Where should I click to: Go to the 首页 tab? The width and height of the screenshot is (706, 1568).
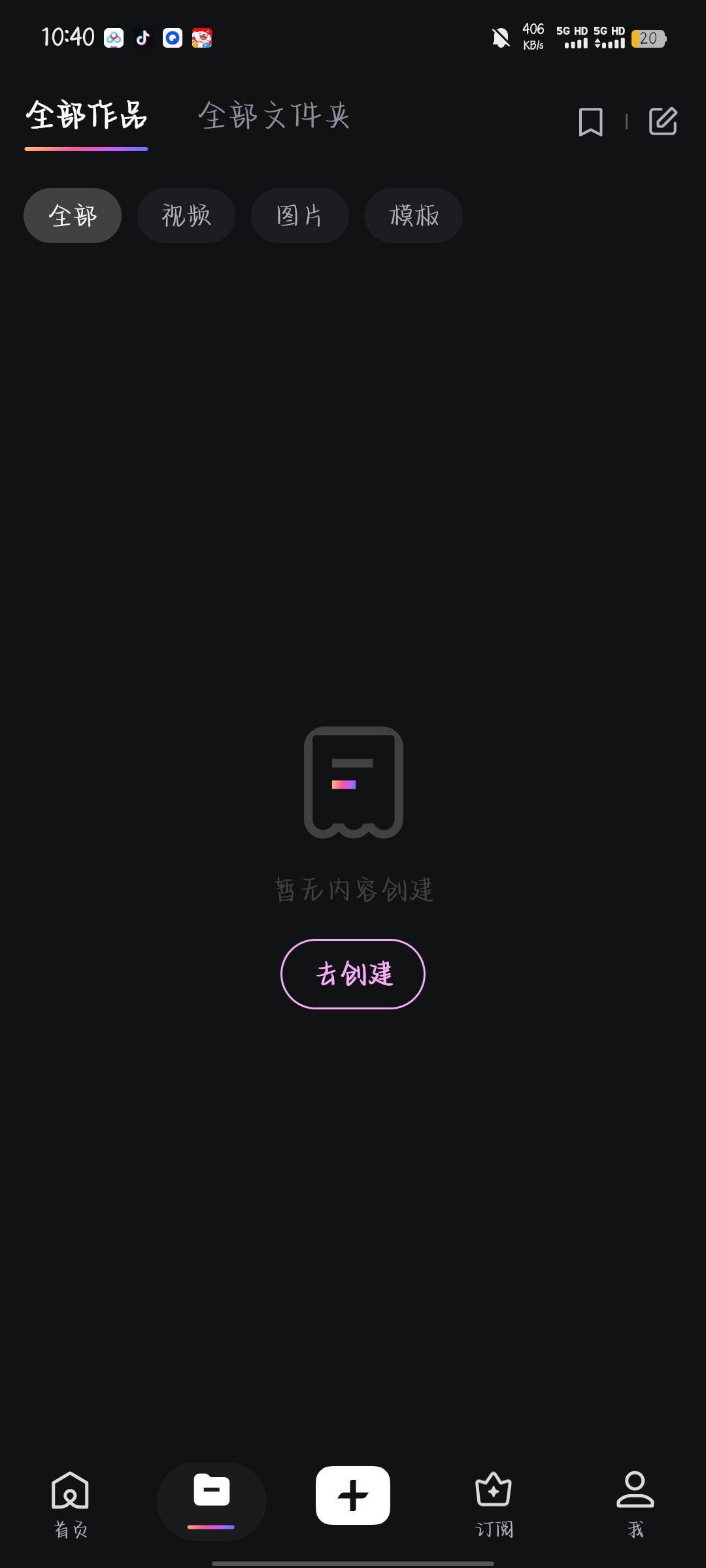click(x=70, y=1502)
